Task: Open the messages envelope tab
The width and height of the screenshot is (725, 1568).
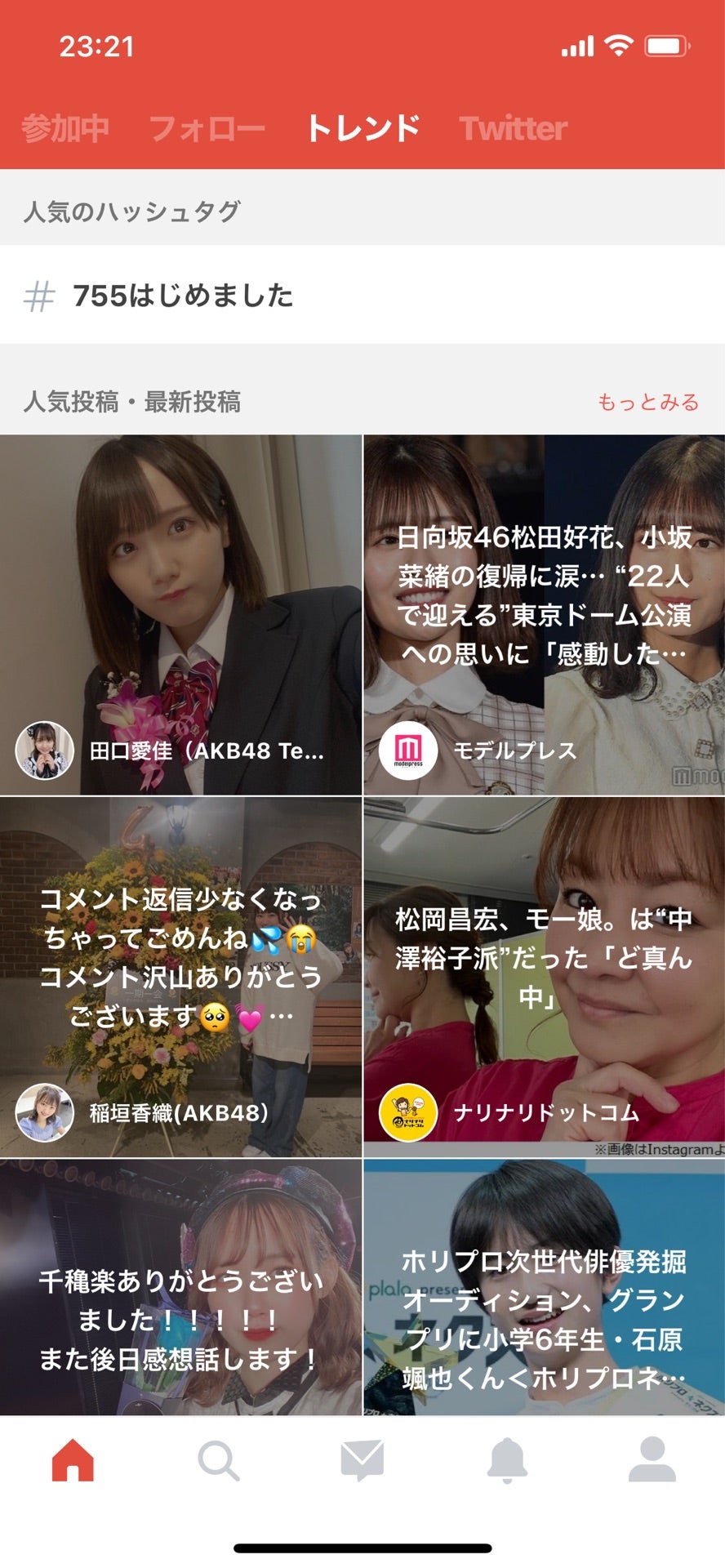Action: click(x=362, y=1460)
